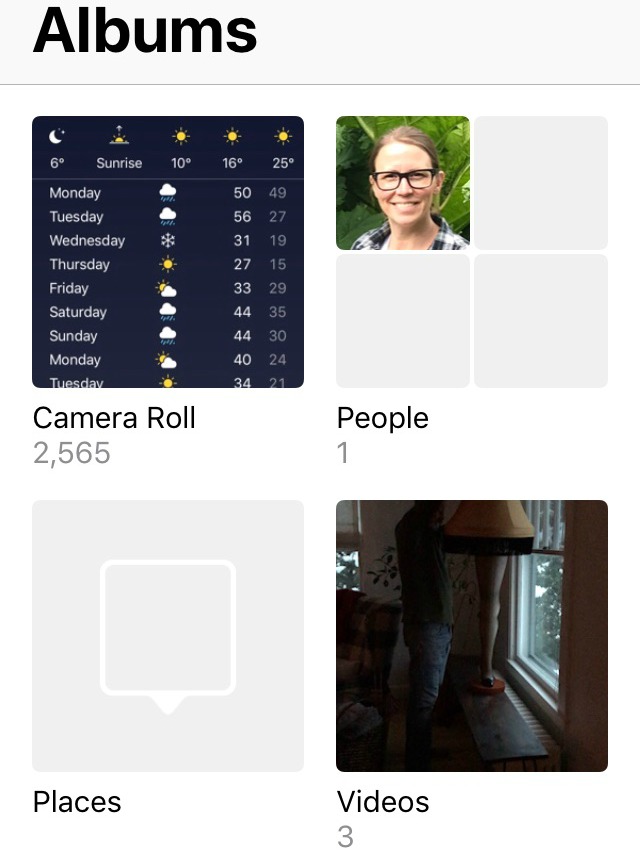Open the Camera Roll album
The image size is (640, 857).
(168, 252)
